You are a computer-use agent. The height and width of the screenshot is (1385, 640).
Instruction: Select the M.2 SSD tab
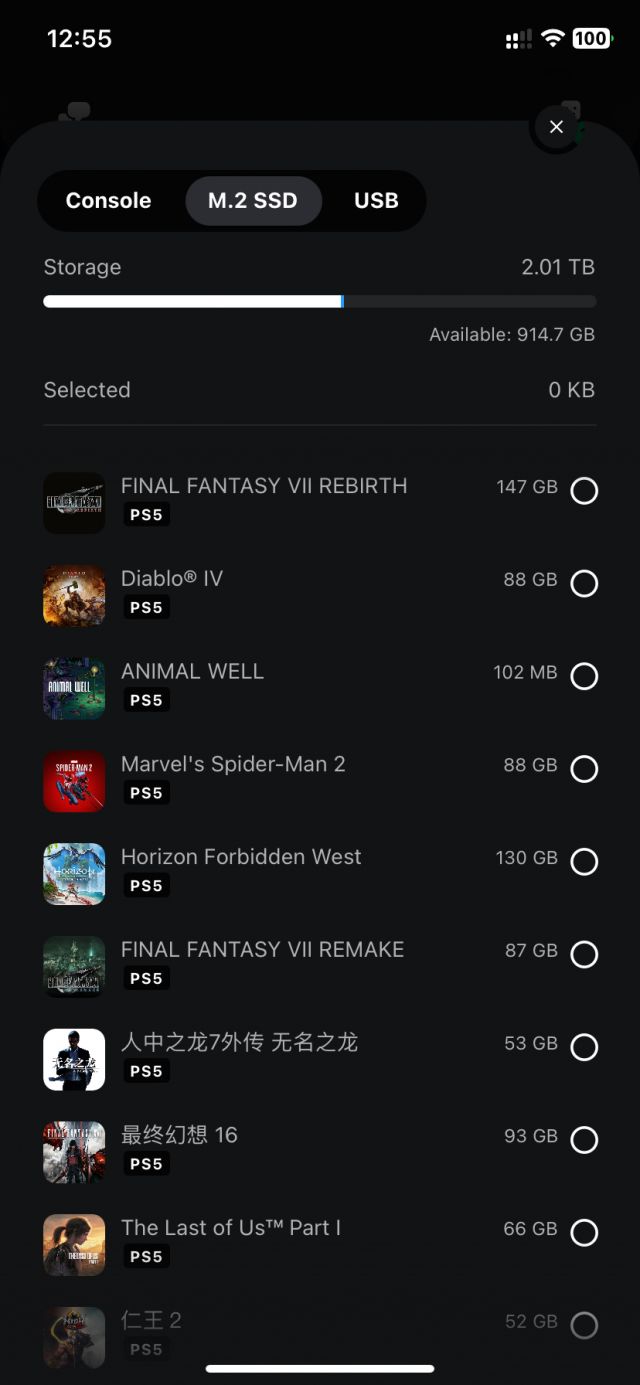[x=253, y=201]
